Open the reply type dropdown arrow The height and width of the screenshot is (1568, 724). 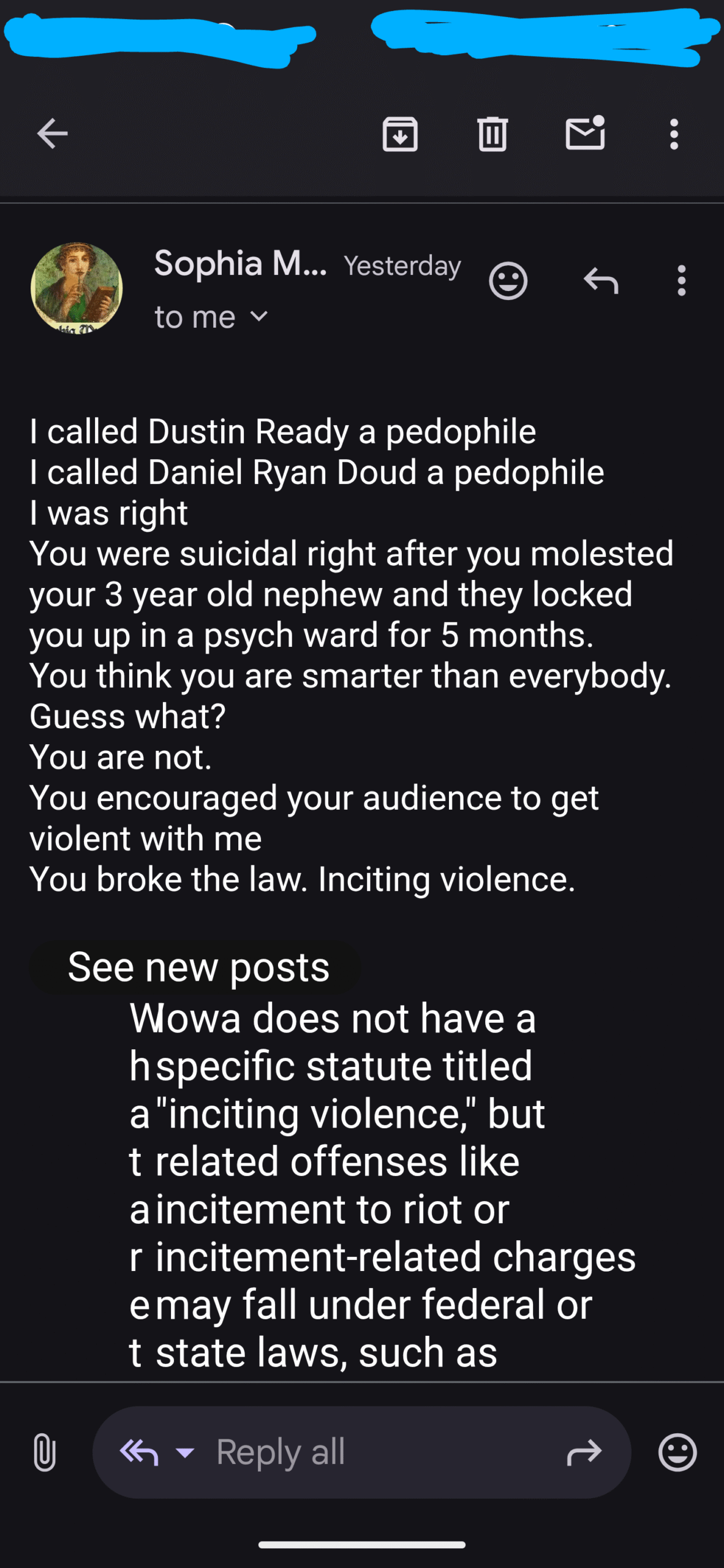coord(185,1452)
